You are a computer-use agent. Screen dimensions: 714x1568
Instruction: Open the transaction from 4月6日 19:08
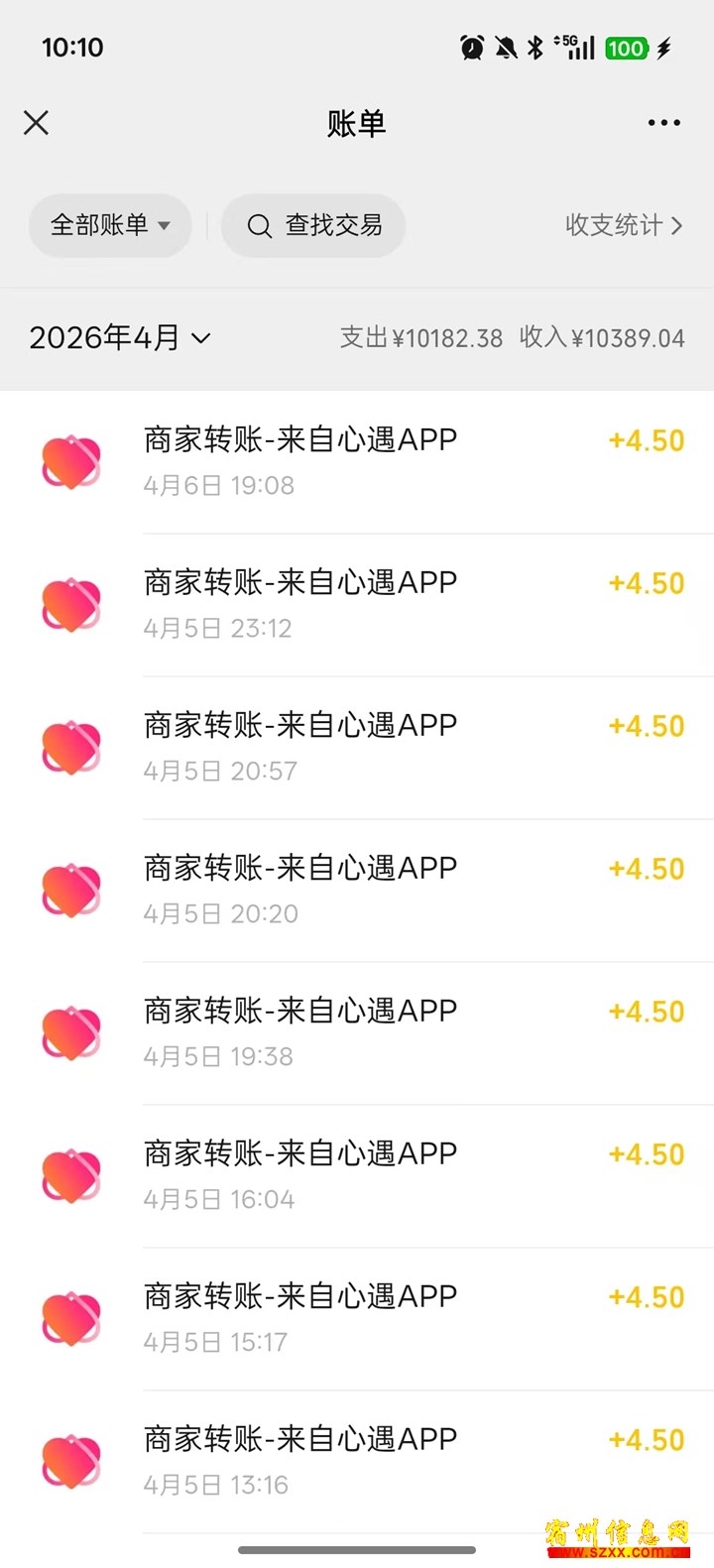[357, 461]
